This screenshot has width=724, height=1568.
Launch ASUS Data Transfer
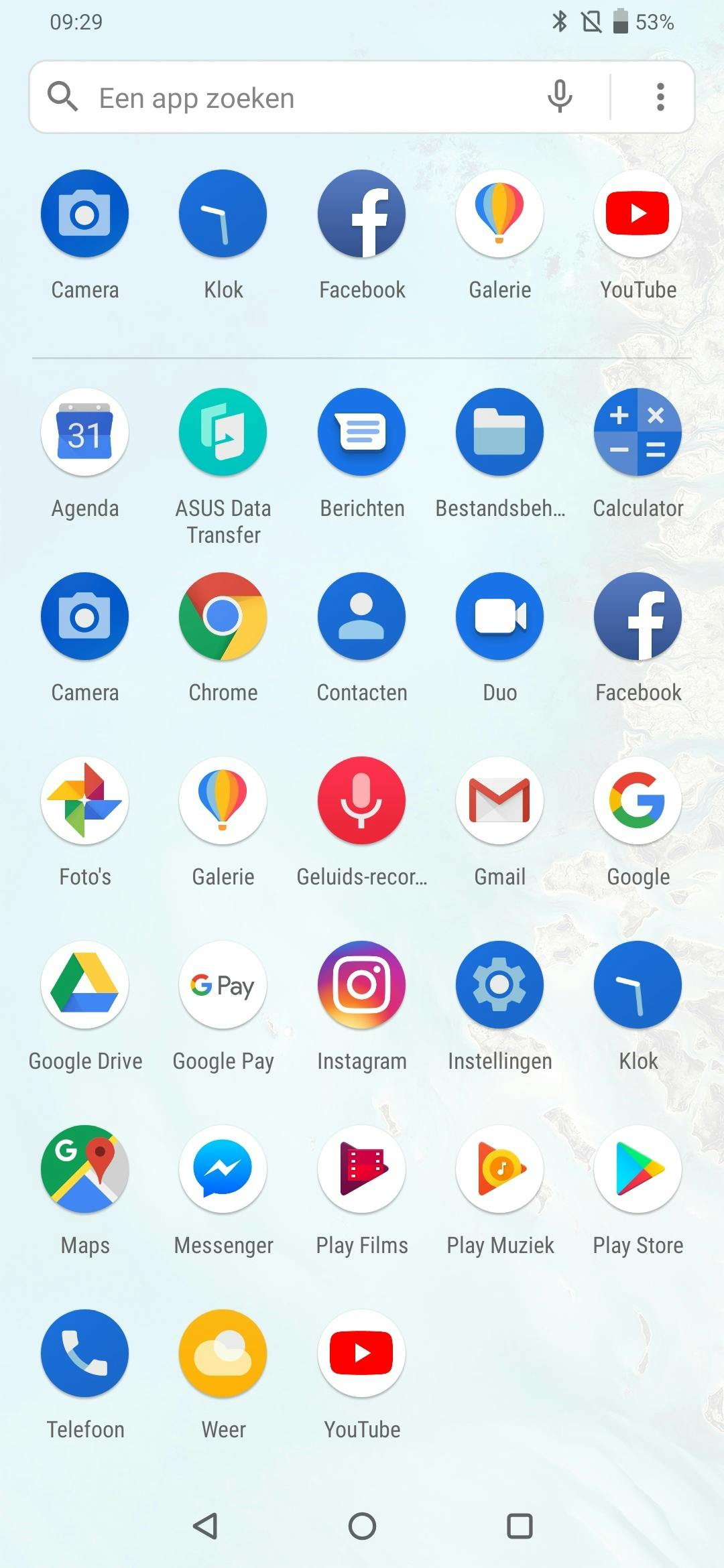(x=223, y=433)
